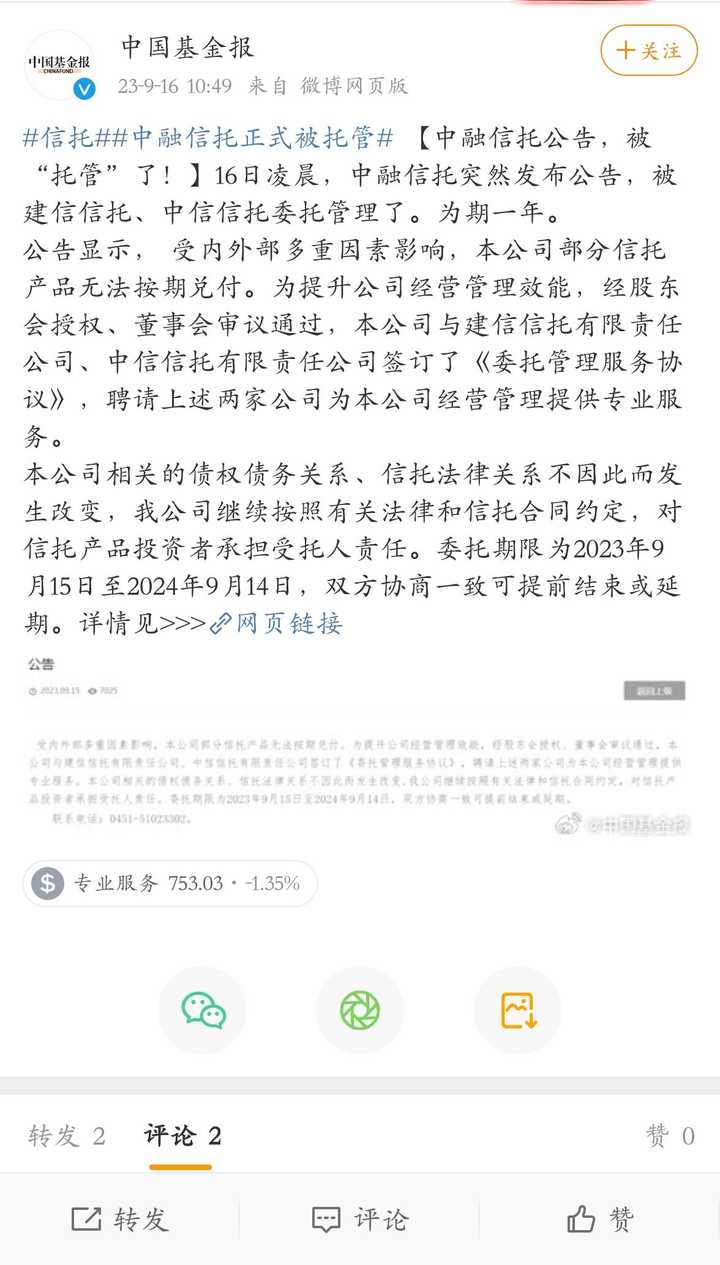Share via the green camera-shutter icon
Screen dimensions: 720x1265
pos(360,1010)
